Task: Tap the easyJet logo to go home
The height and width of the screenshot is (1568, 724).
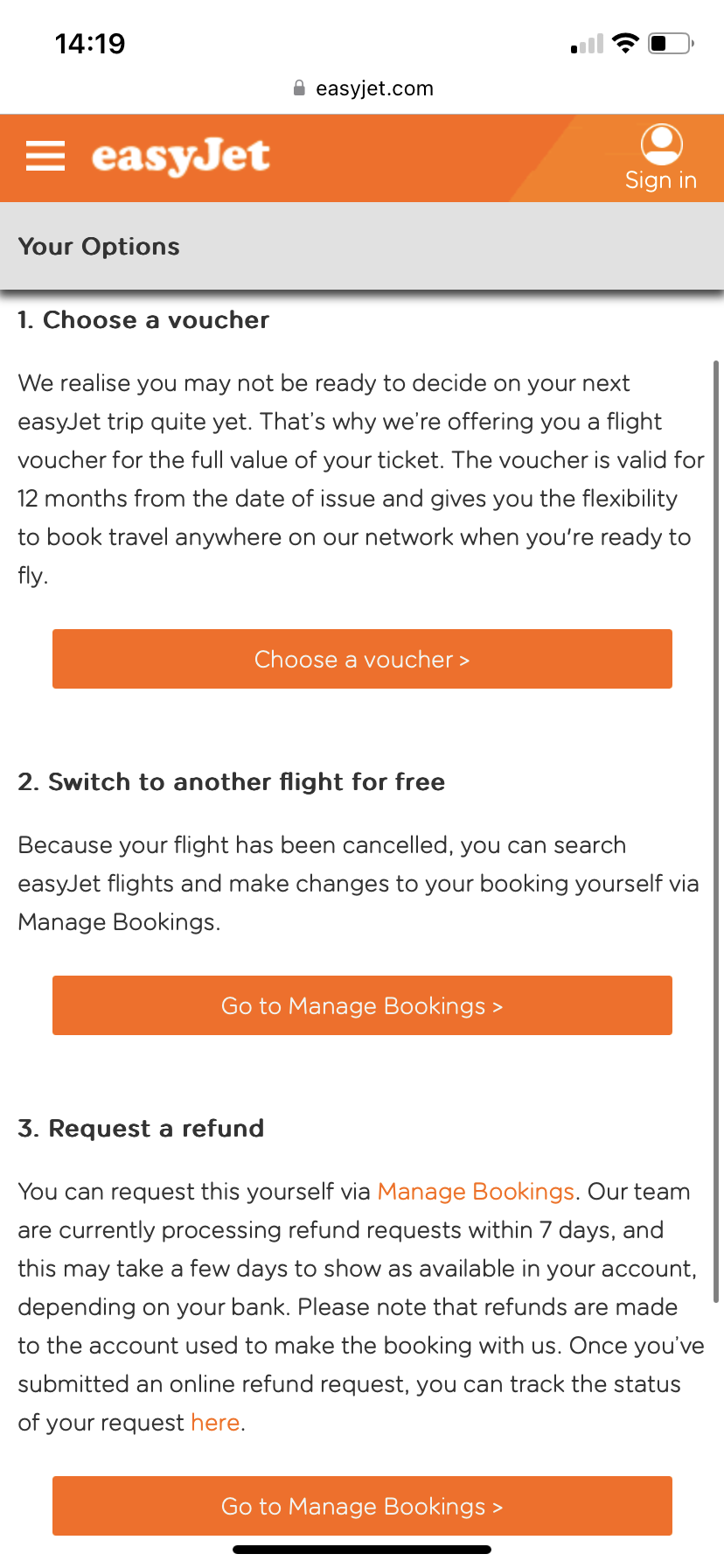Action: point(180,157)
